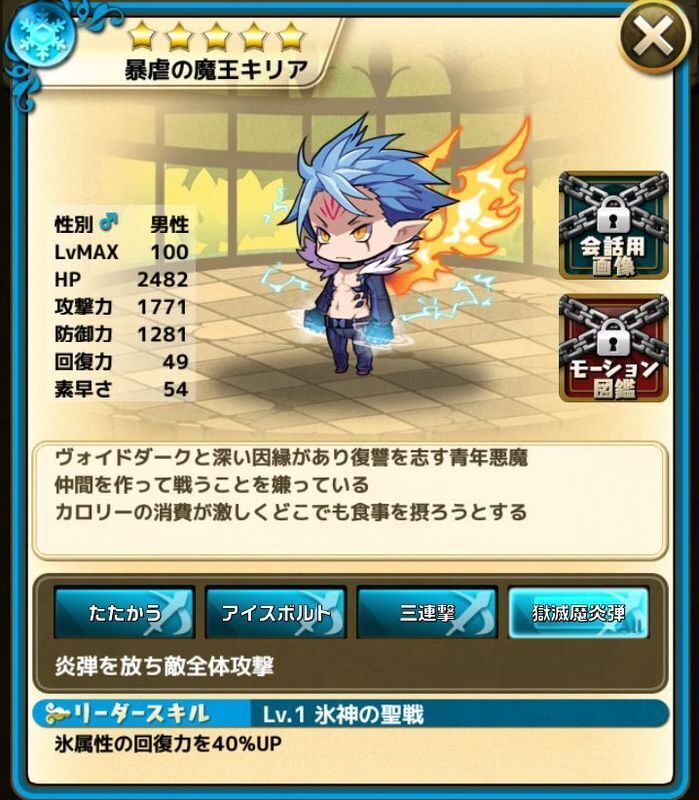Select the アイスボルト skill
Screen dimensions: 699x800
(275, 612)
